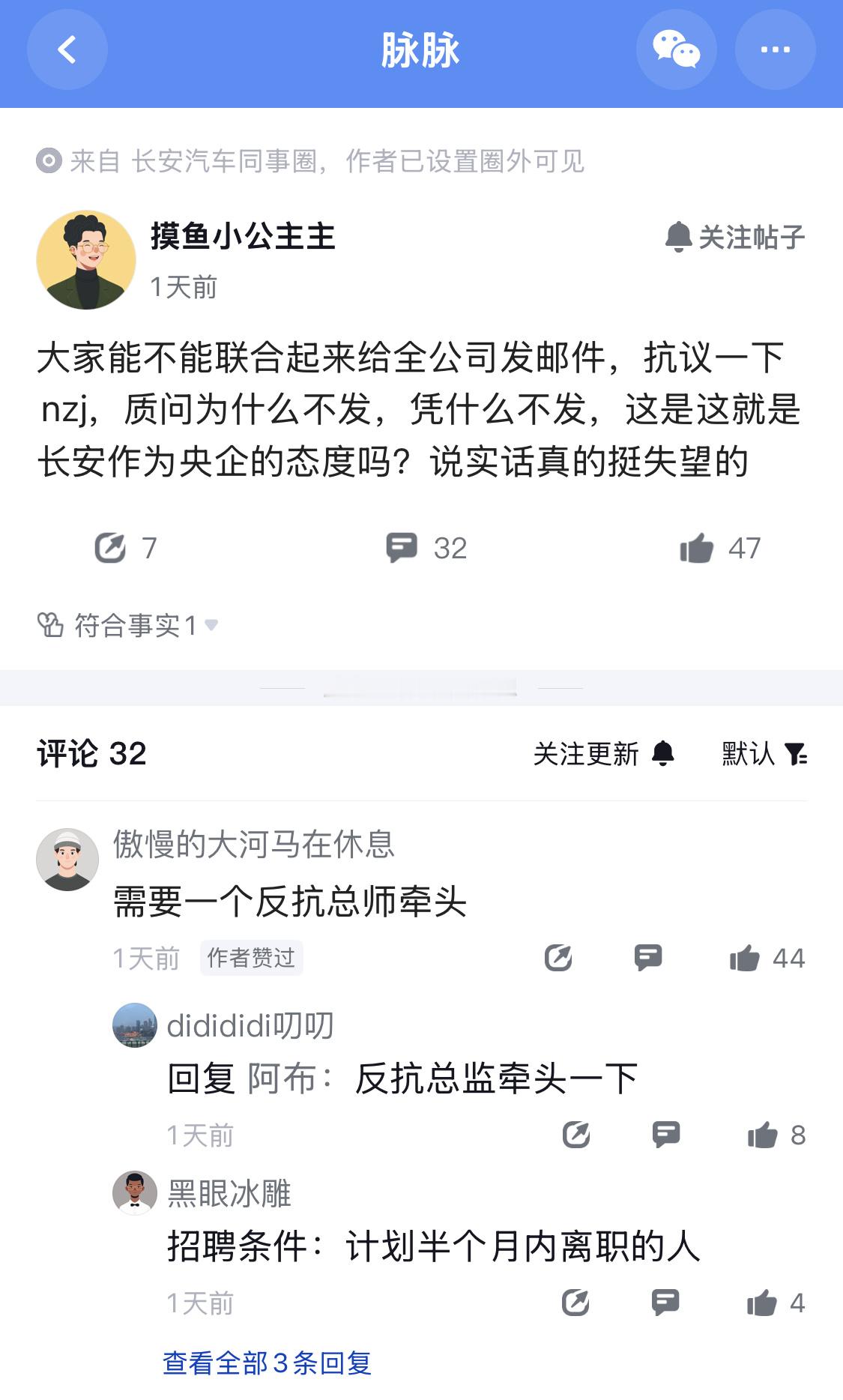Like dididi叨叨's reply via thumbs-up icon
The height and width of the screenshot is (1400, 843).
tap(764, 1135)
